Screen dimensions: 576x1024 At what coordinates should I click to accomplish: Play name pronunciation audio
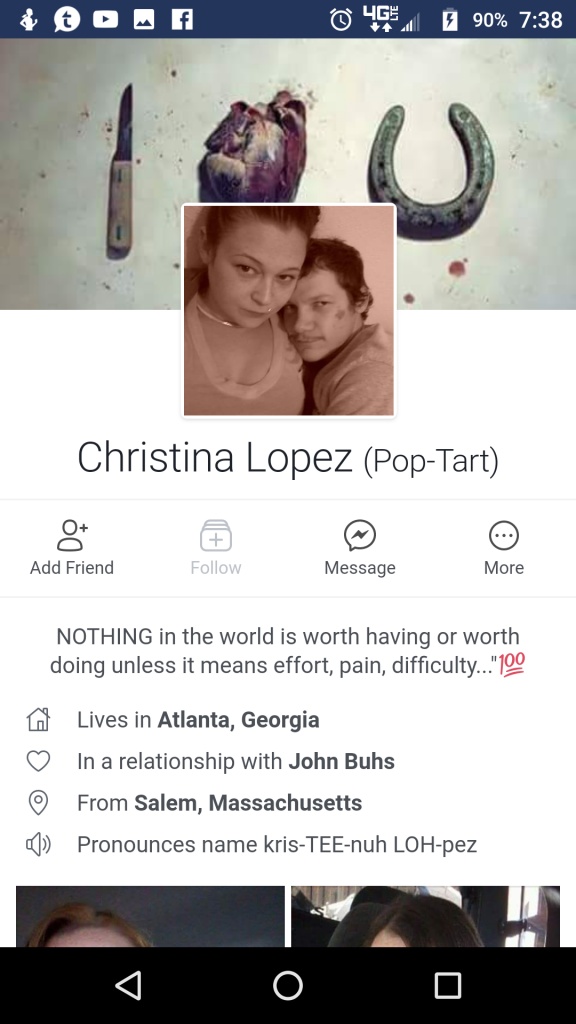(x=38, y=844)
